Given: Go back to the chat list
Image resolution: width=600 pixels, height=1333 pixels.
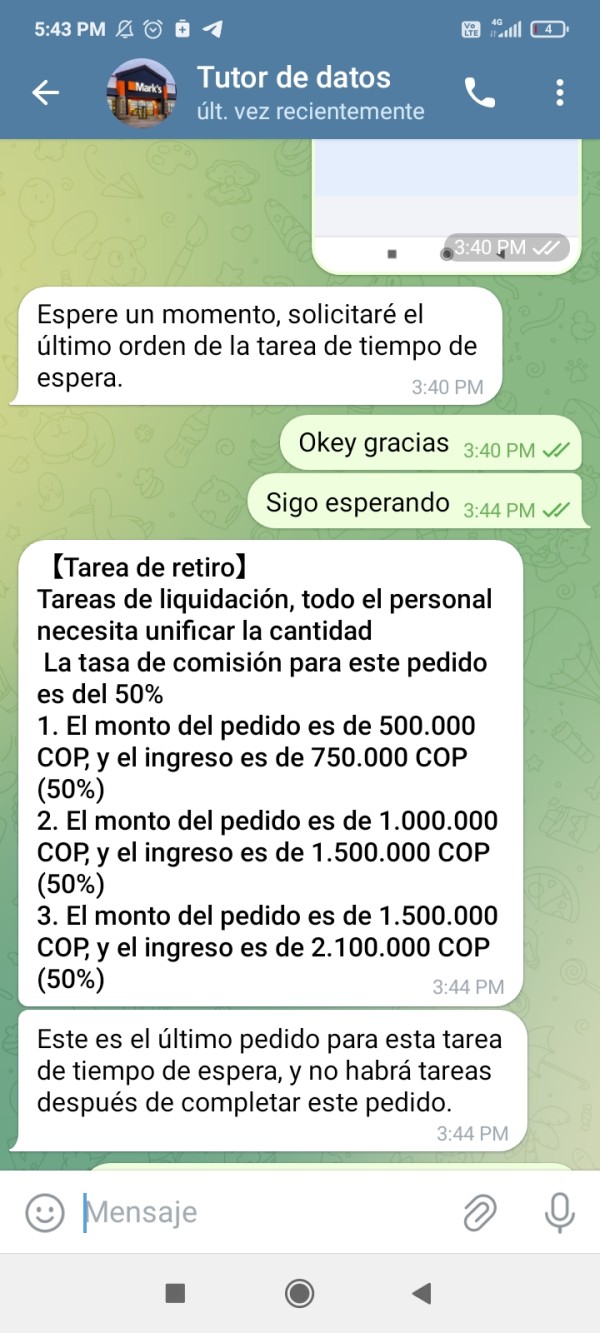Looking at the screenshot, I should (46, 93).
